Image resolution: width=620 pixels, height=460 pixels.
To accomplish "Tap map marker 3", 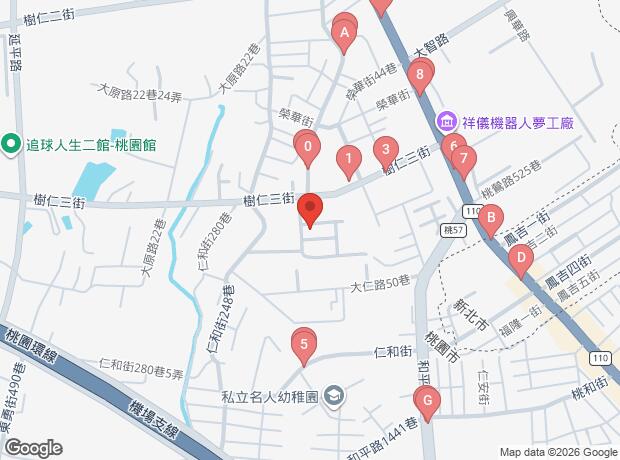I will 384,152.
